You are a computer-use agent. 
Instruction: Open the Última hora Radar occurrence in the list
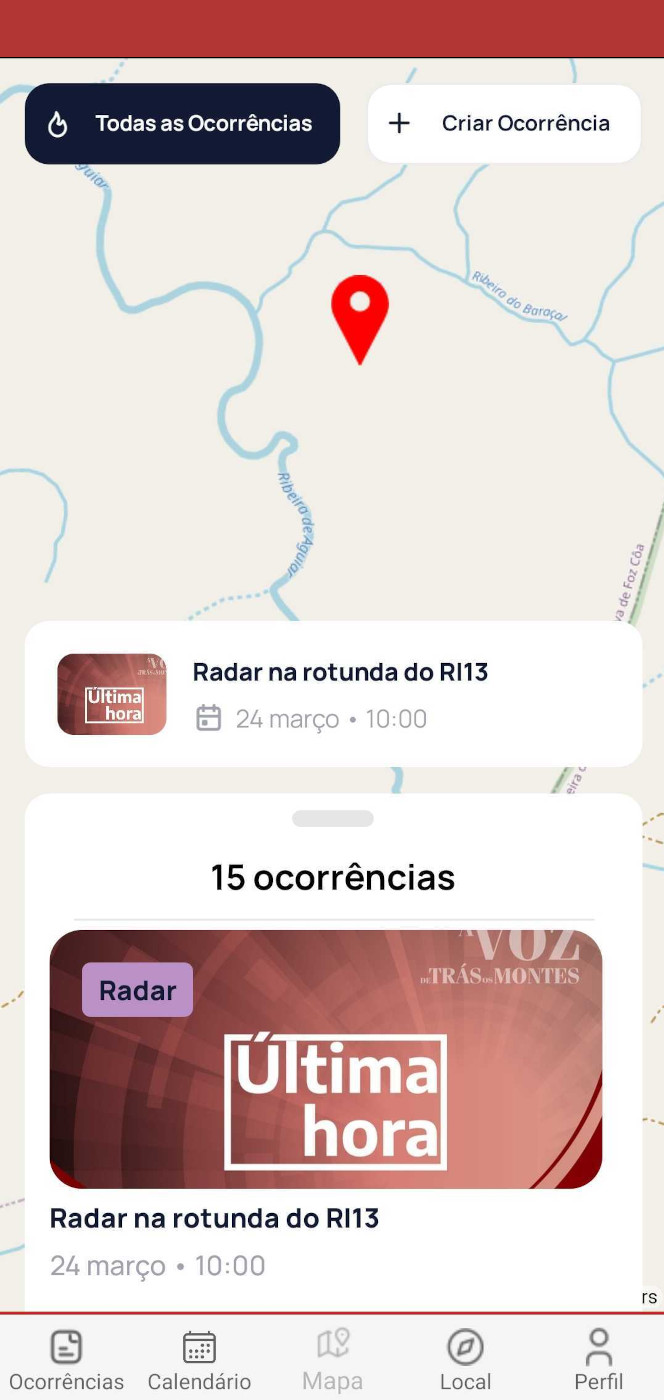coord(326,1060)
